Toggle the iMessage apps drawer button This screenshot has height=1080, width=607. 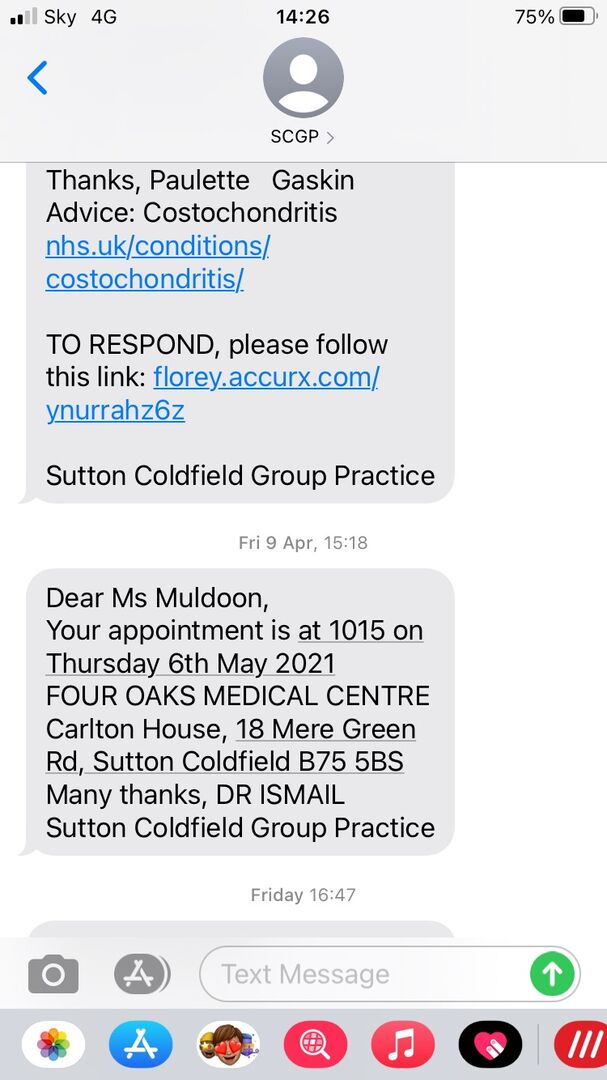(x=142, y=973)
